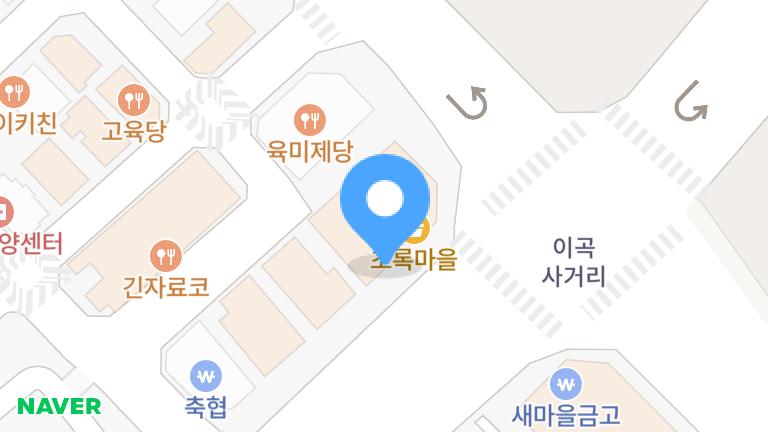768x432 pixels.
Task: Tap the blue location pin marker
Action: click(x=385, y=203)
